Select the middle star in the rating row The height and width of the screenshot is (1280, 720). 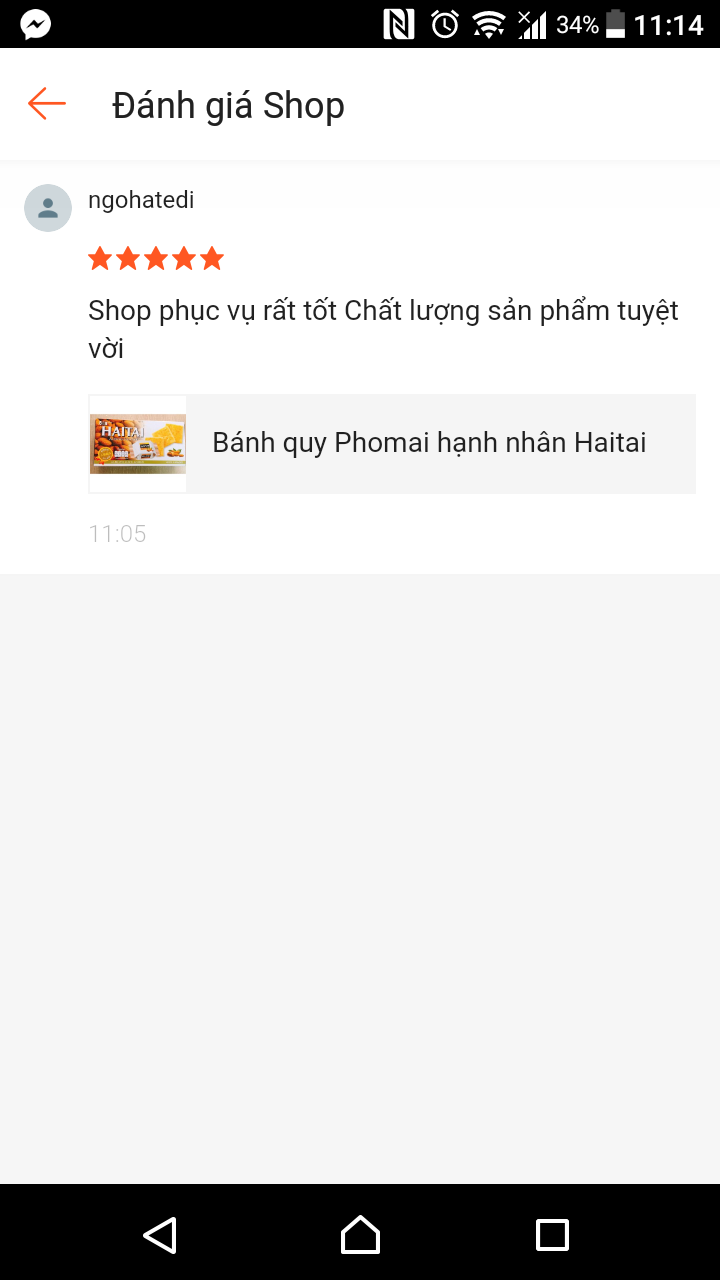coord(155,258)
